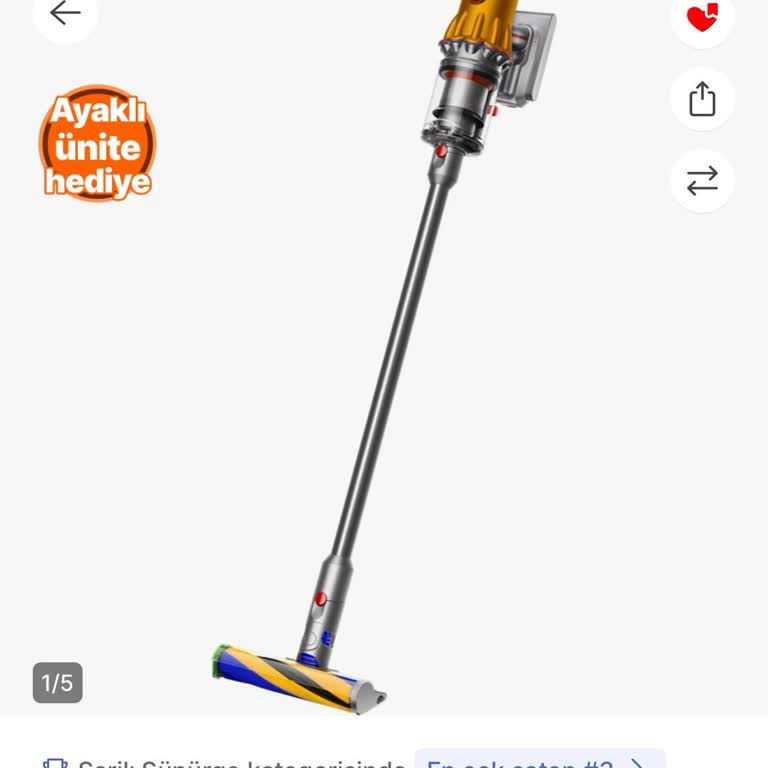Add this vacuum to favorites
This screenshot has width=768, height=768.
tap(702, 17)
